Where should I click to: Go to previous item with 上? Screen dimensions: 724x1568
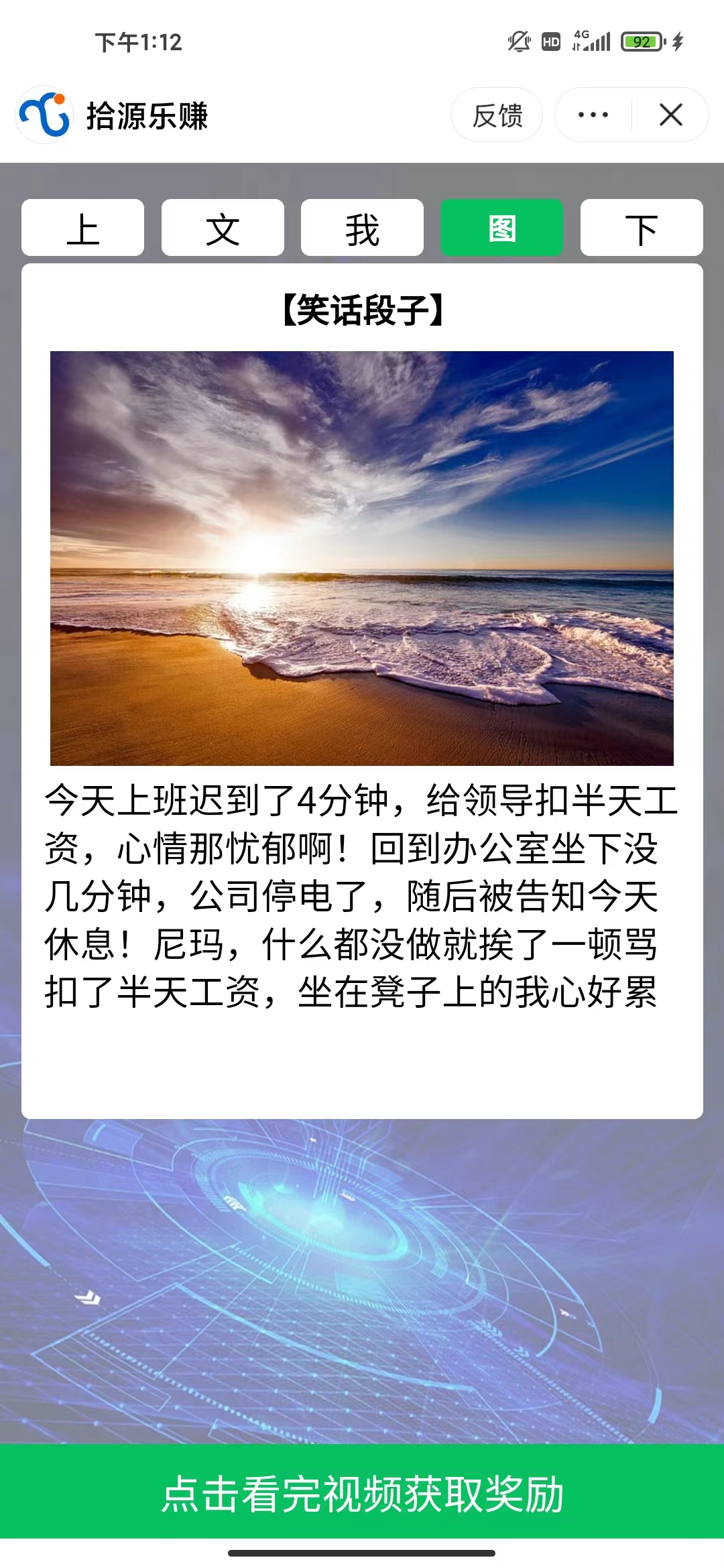(x=82, y=228)
